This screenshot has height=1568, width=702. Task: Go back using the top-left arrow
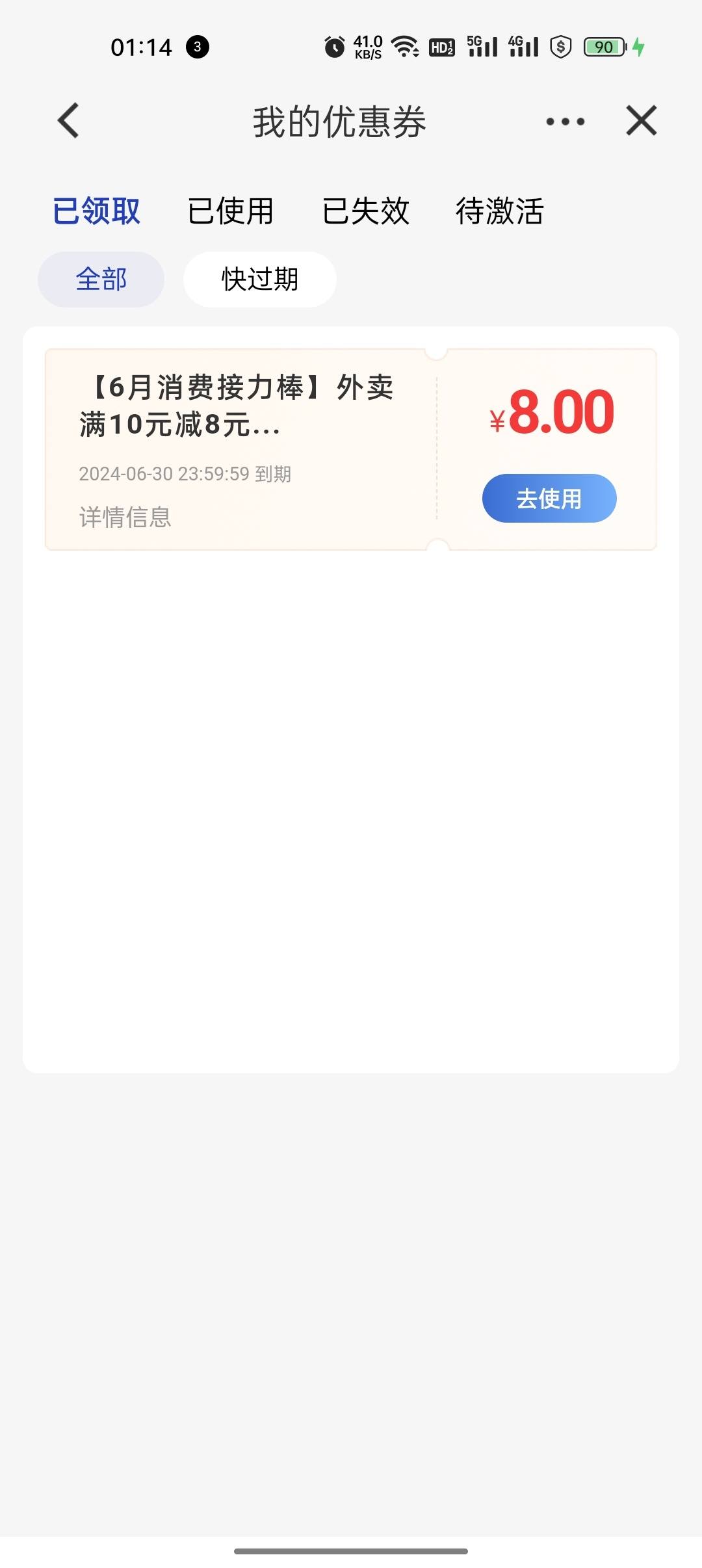[x=68, y=121]
